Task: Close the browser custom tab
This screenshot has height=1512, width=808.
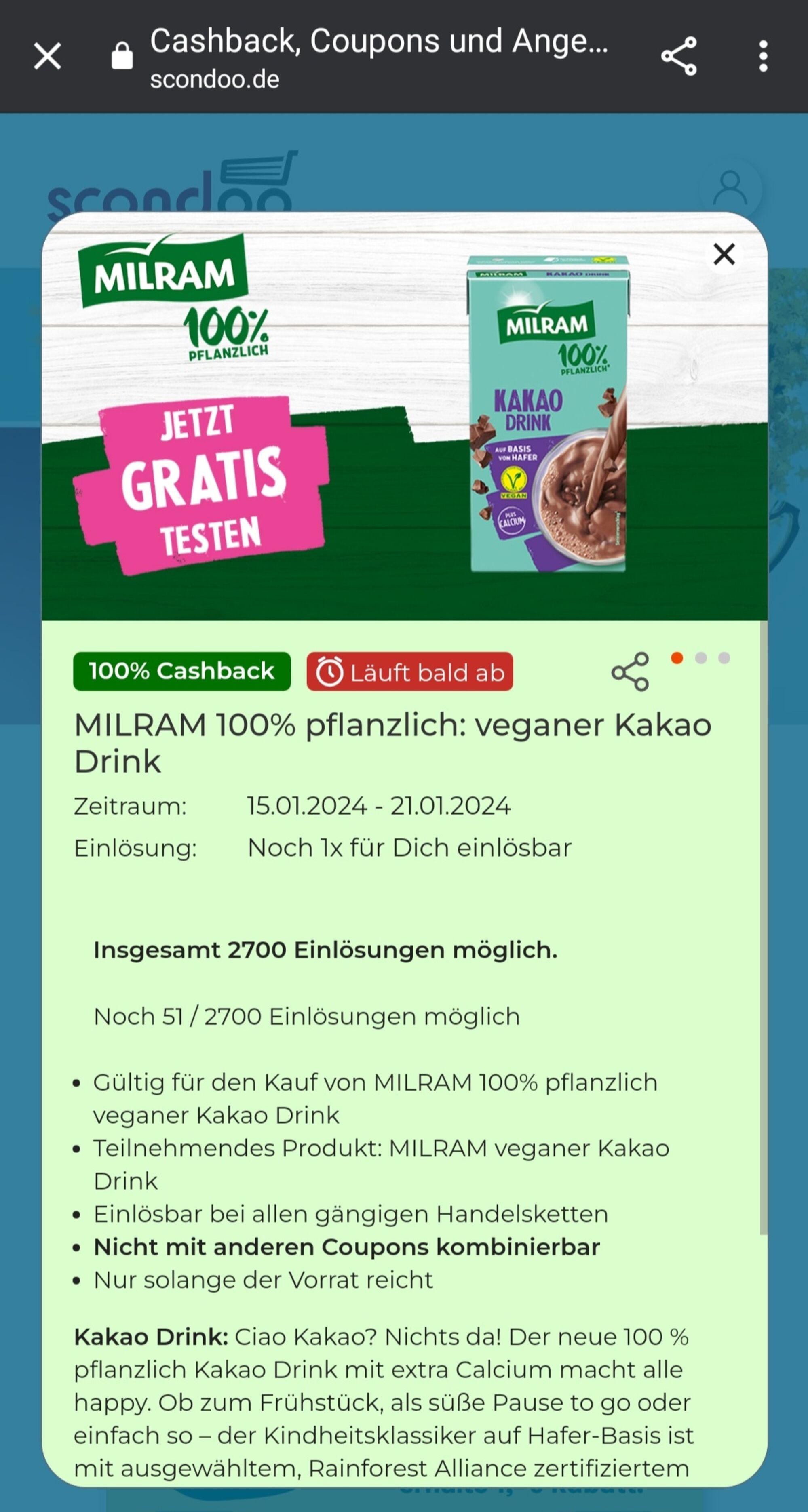Action: 48,56
